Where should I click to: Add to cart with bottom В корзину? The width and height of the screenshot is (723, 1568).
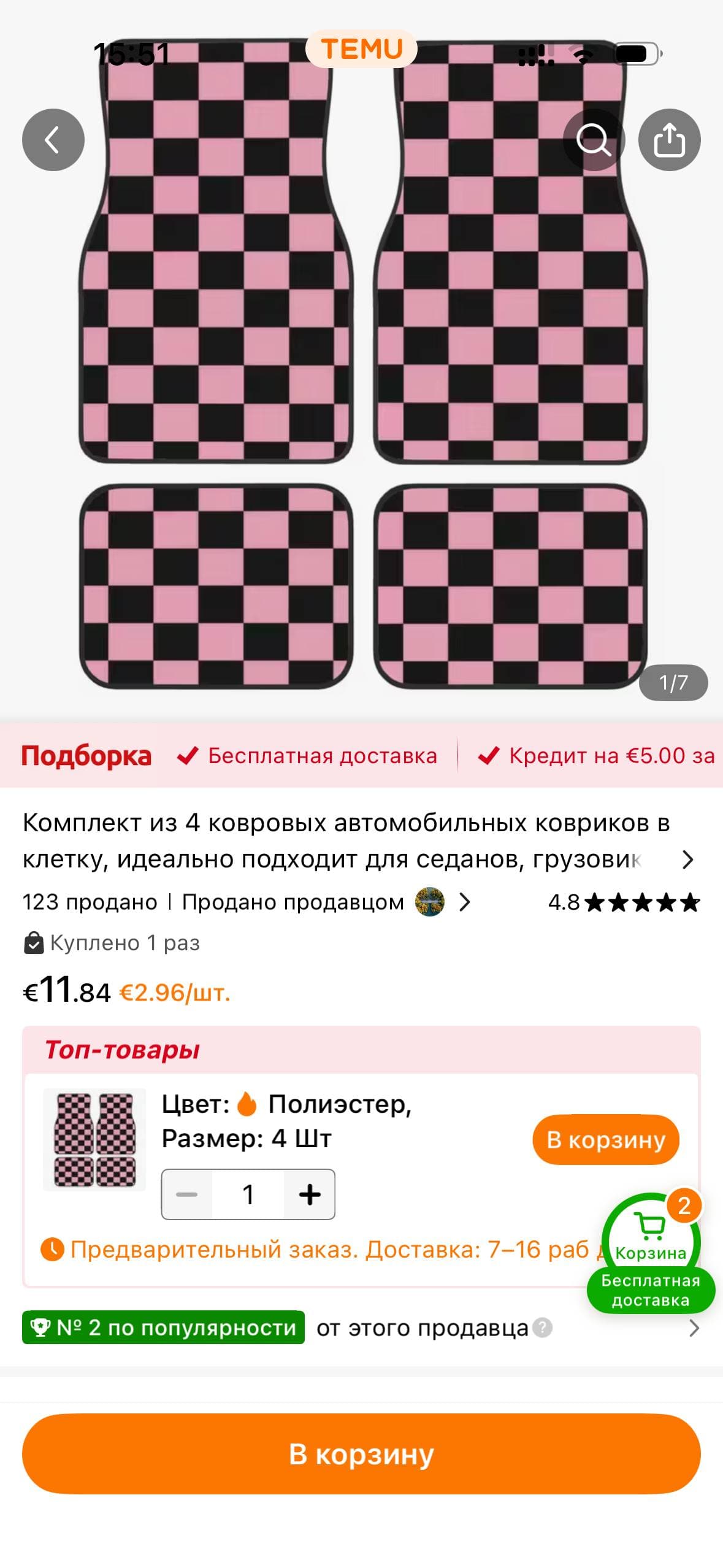pos(361,1453)
